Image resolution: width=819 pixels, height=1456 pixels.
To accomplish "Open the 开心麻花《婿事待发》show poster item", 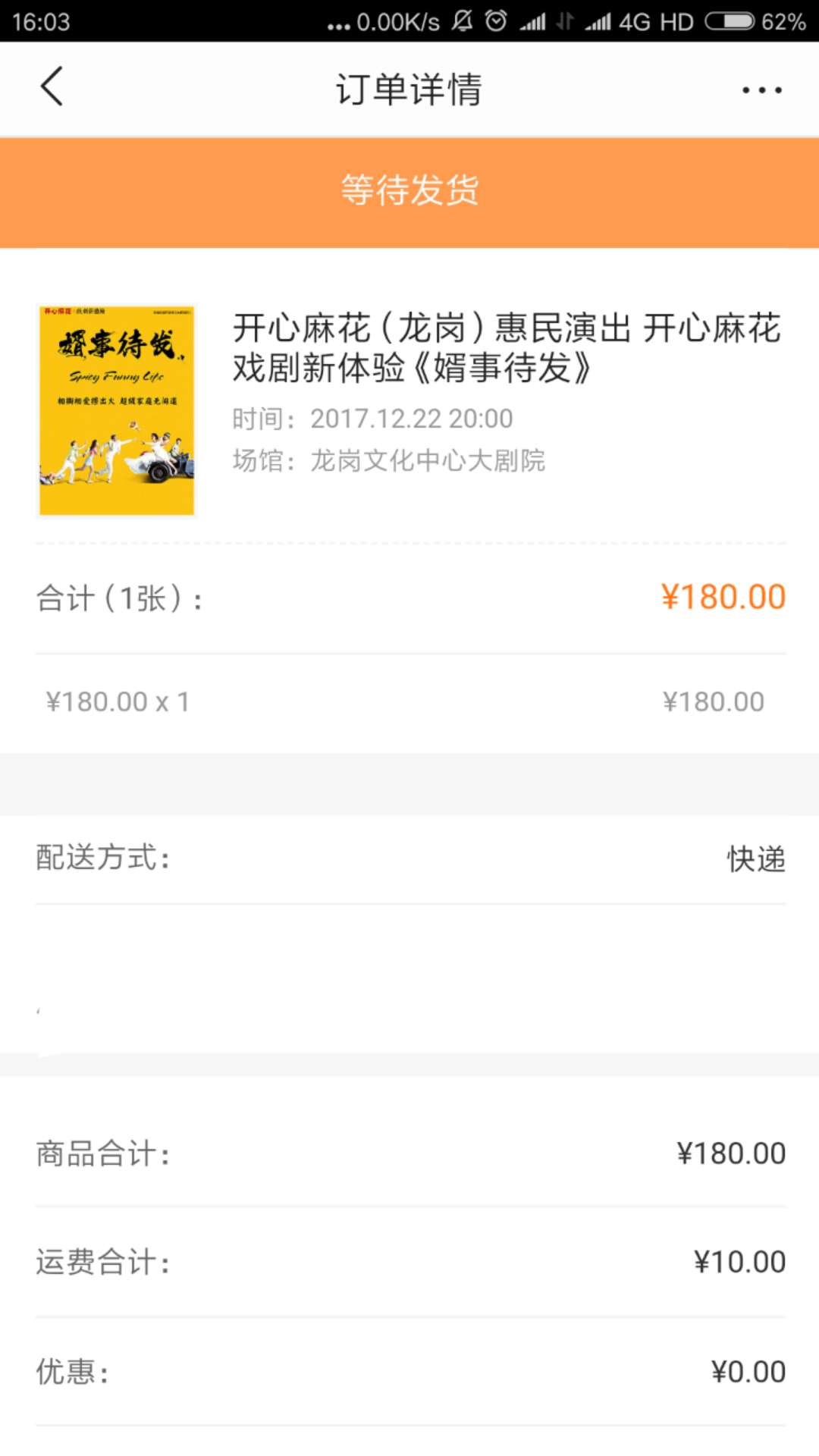I will [x=117, y=410].
